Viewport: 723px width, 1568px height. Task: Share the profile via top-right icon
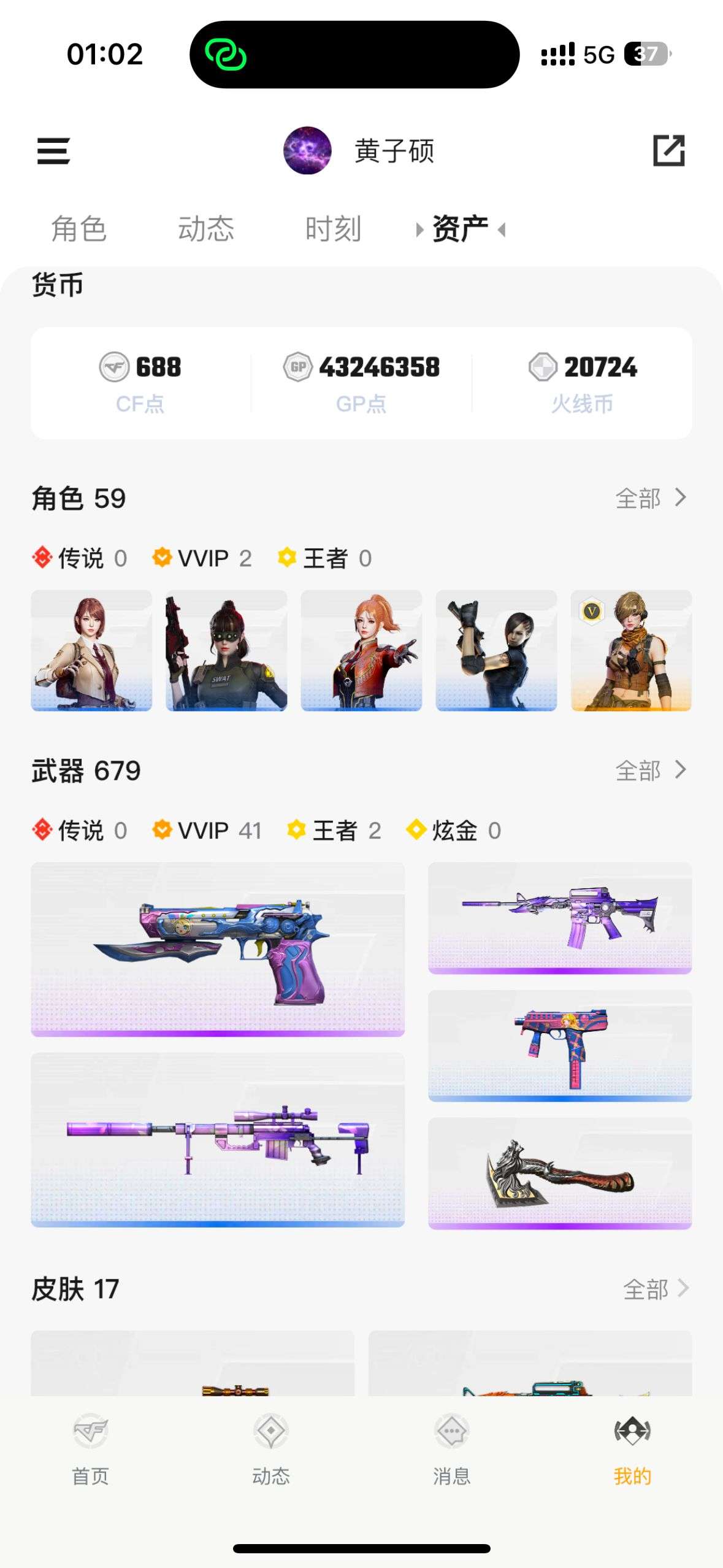point(668,151)
